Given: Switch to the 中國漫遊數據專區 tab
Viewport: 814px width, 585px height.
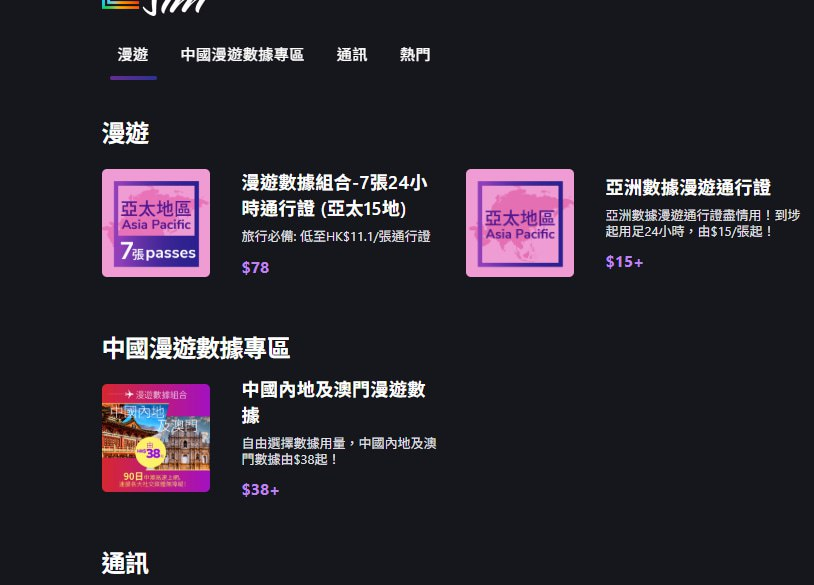Looking at the screenshot, I should [242, 55].
